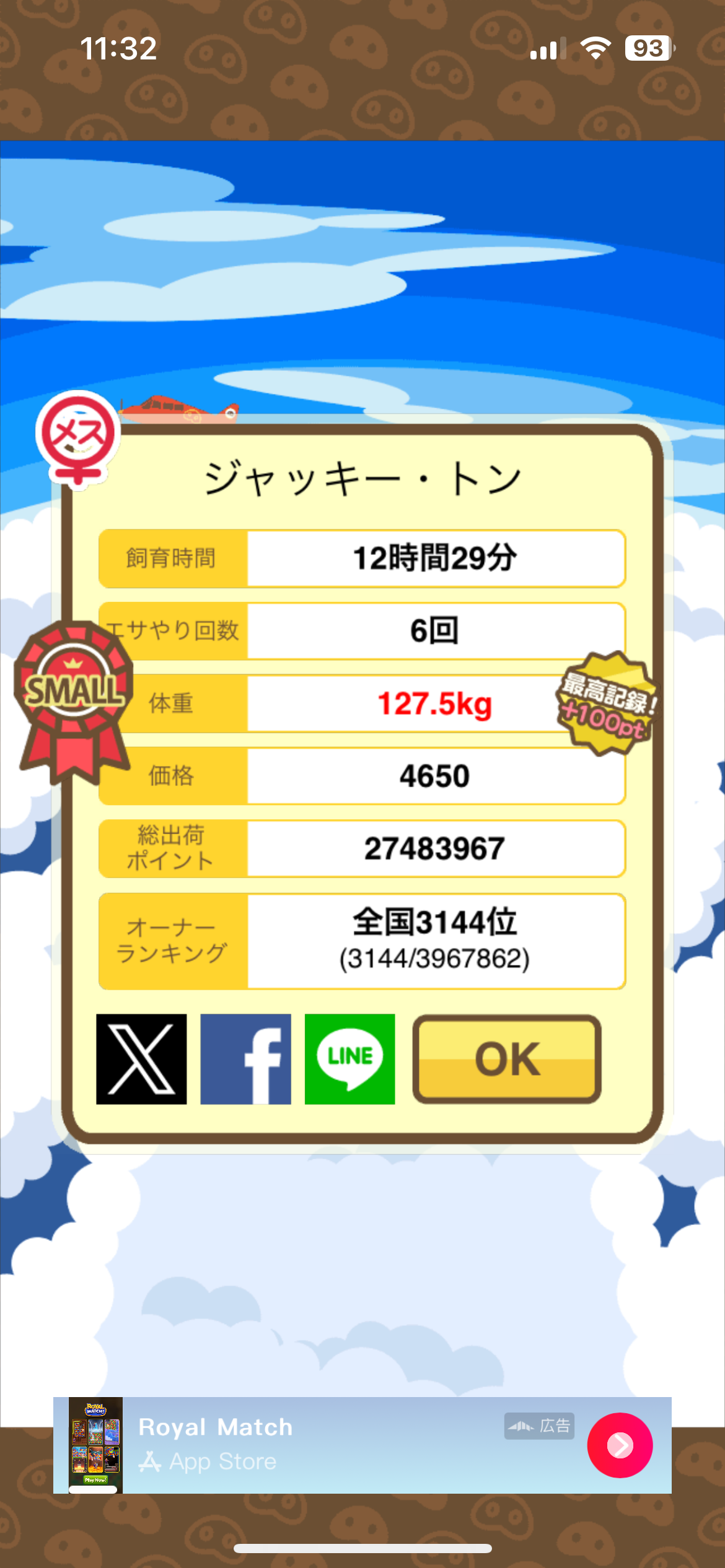
Task: Share the result on Facebook
Action: coord(245,1059)
